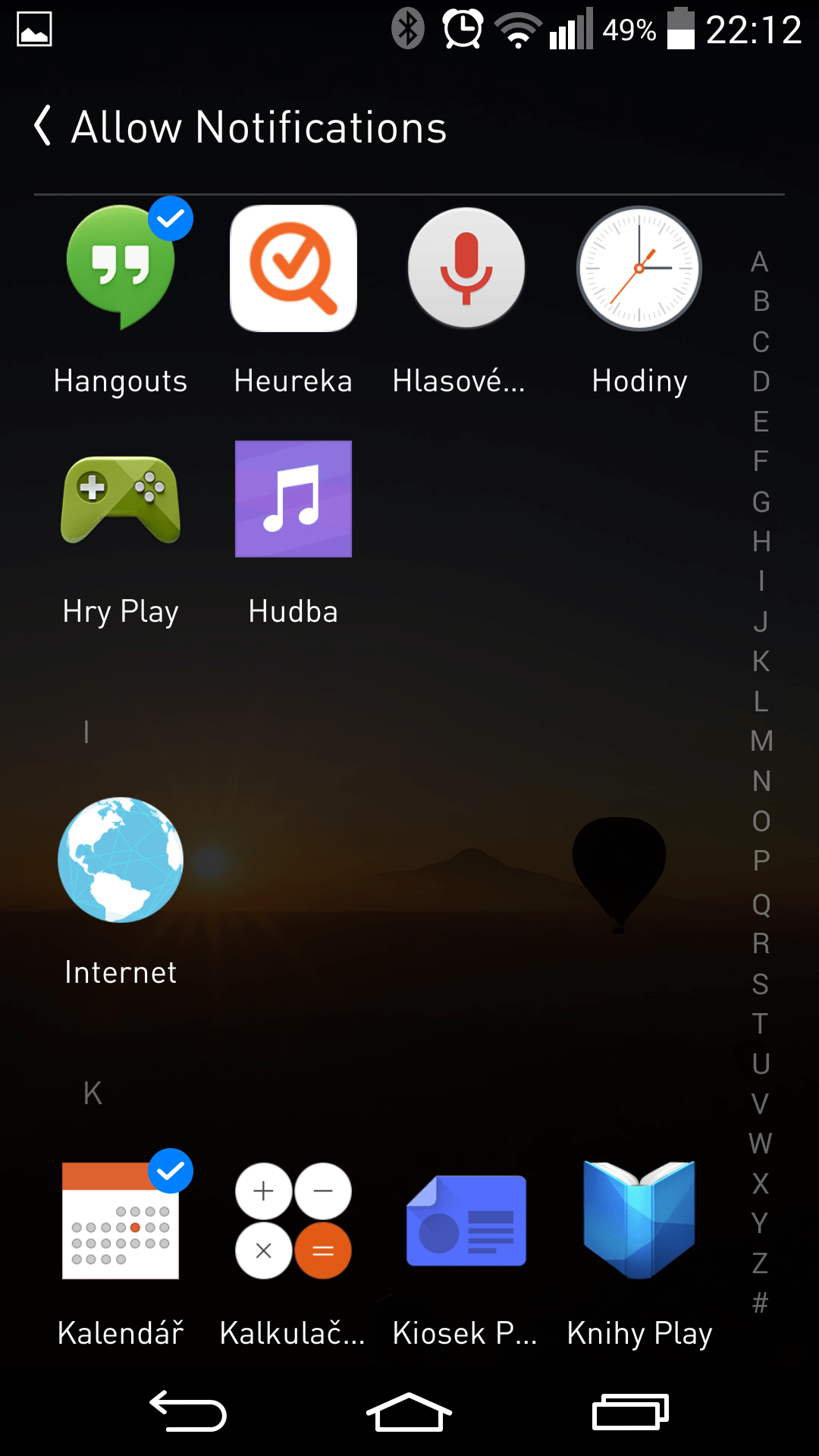Jump to letter S in the index
The image size is (819, 1456).
[x=761, y=984]
